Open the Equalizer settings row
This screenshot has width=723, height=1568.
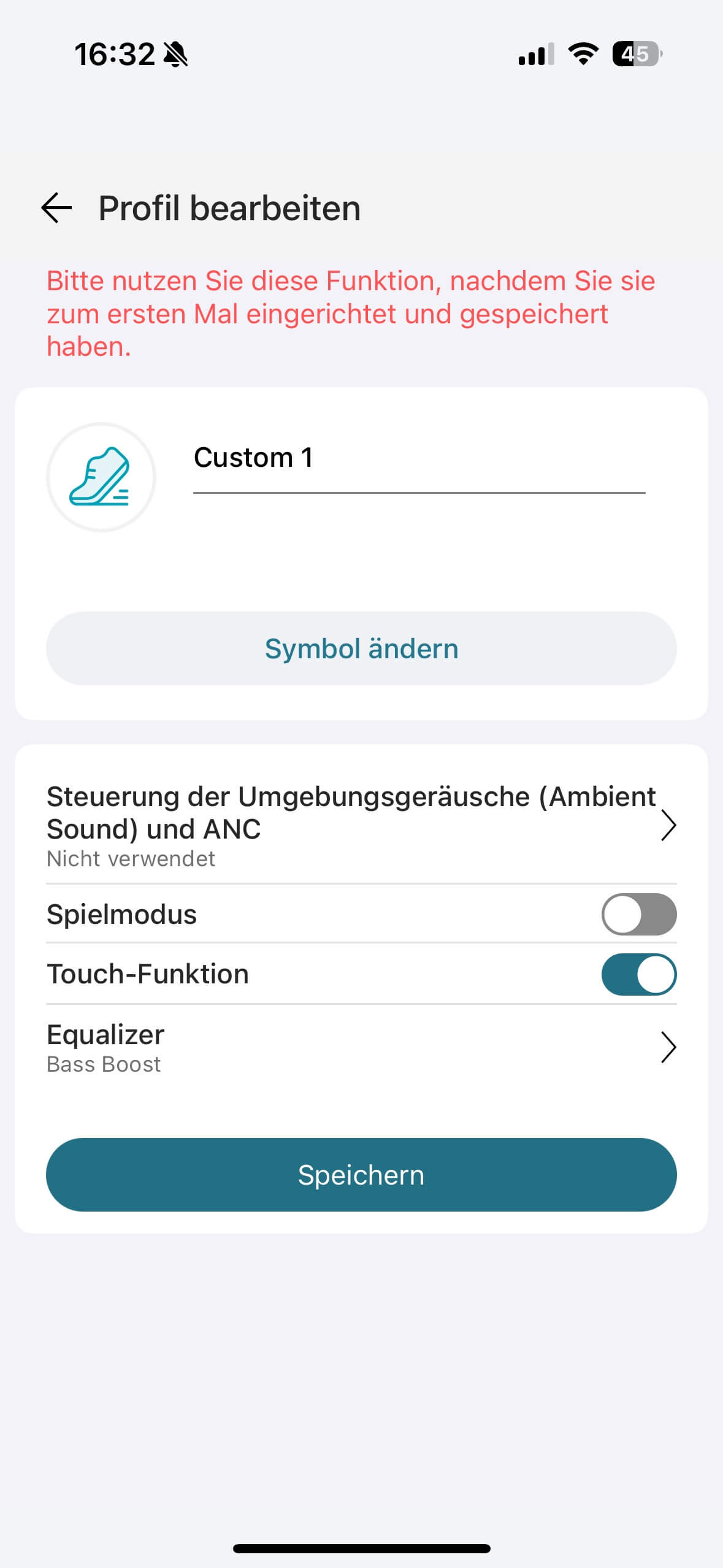pos(361,1047)
